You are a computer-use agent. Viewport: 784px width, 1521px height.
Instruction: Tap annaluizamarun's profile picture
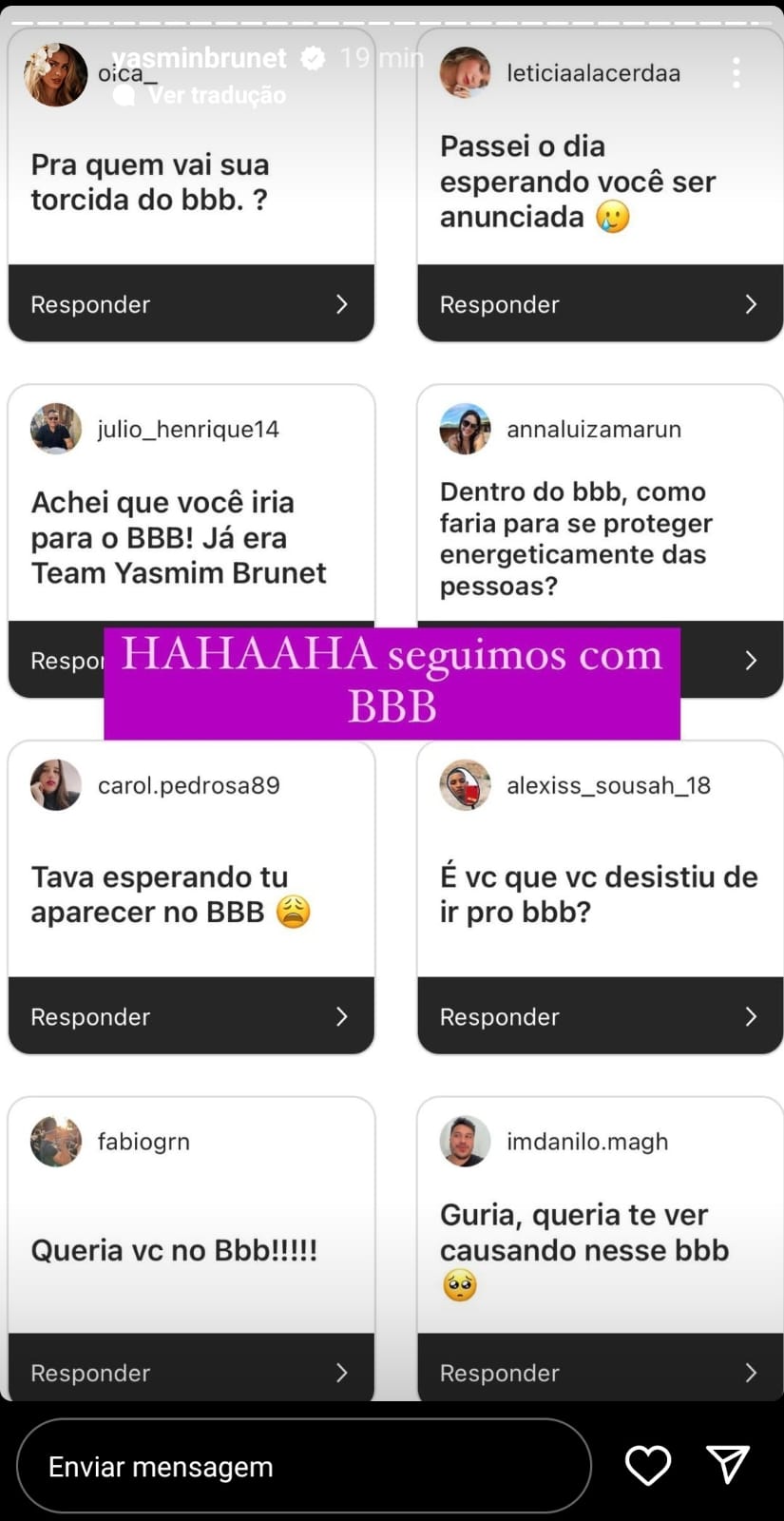(x=464, y=429)
